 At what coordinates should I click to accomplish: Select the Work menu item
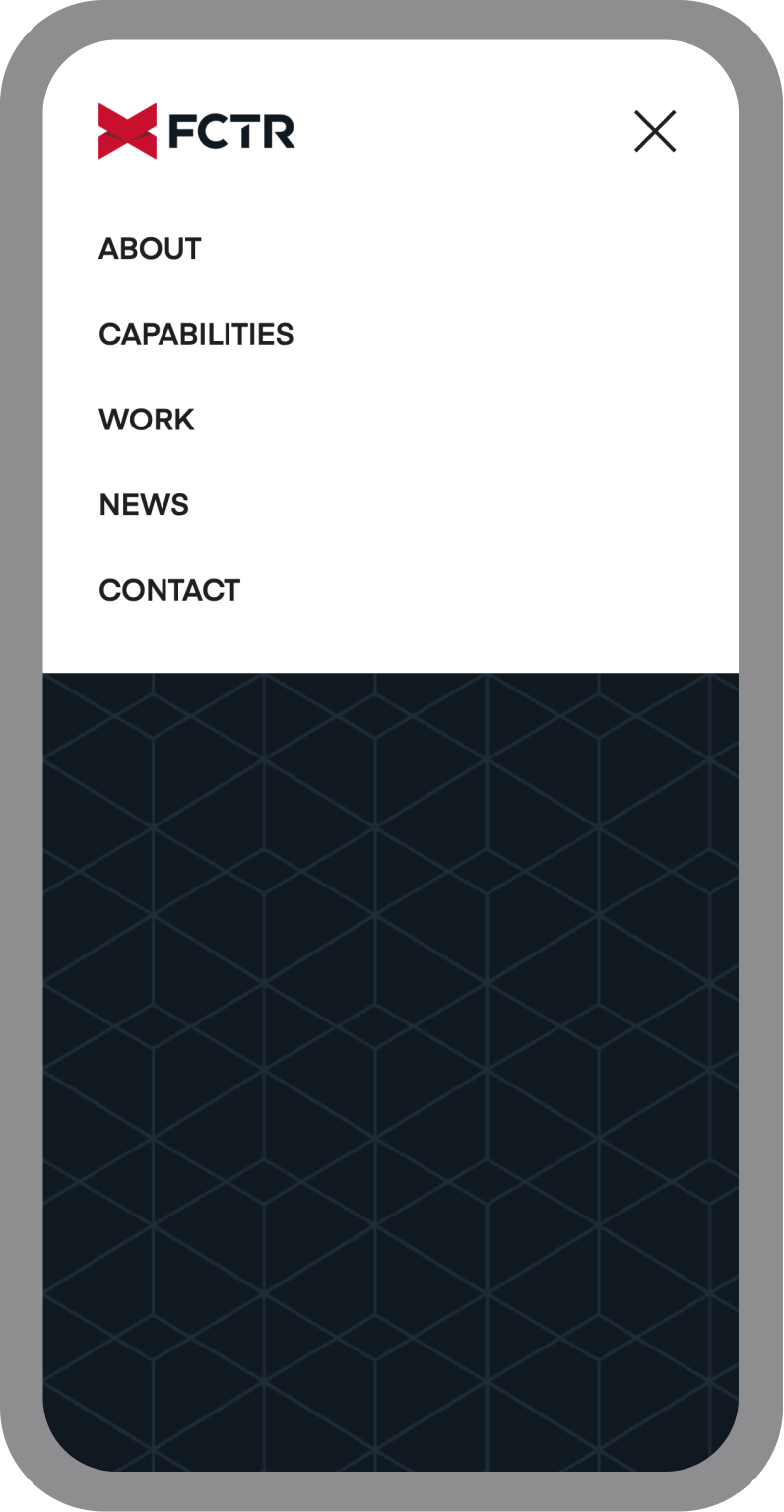[147, 420]
